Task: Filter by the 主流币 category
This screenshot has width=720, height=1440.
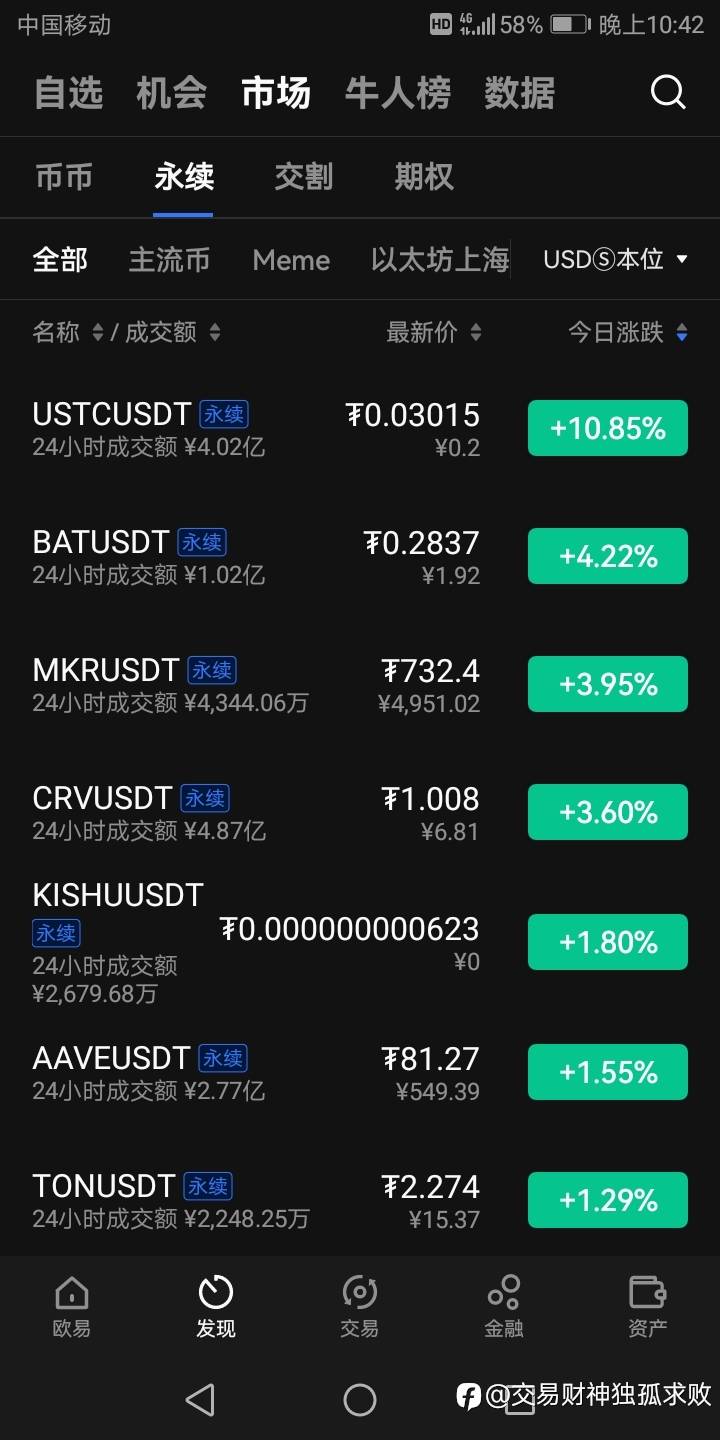Action: [x=169, y=260]
